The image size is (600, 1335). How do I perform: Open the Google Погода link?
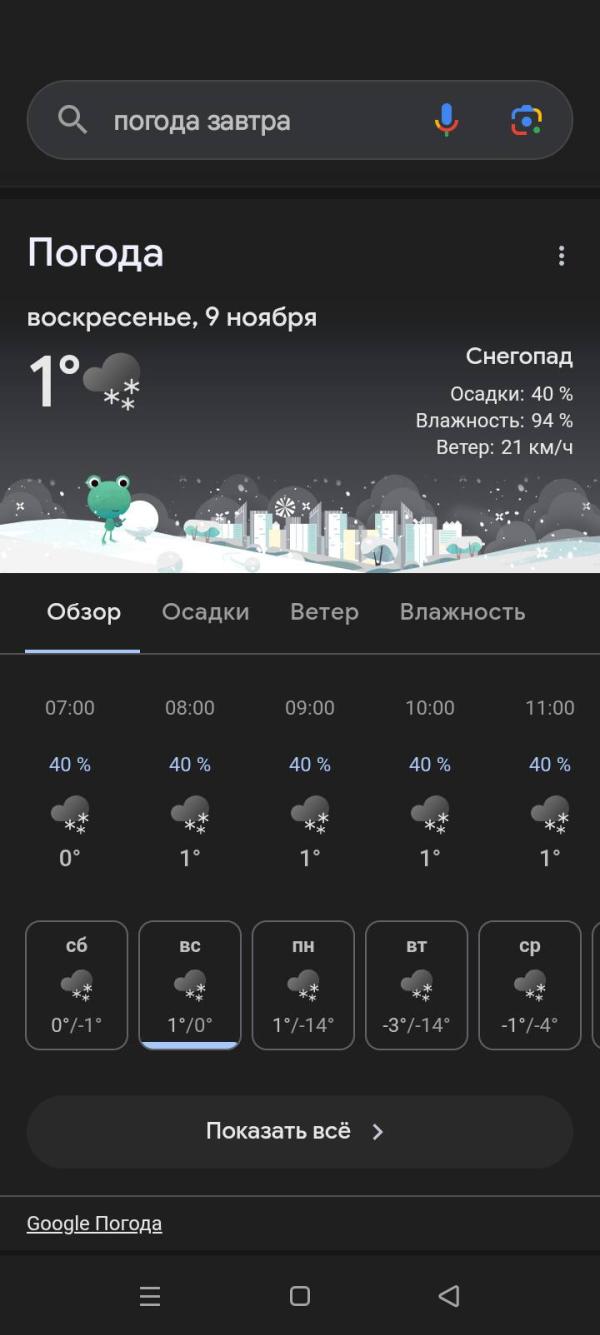pyautogui.click(x=94, y=1224)
